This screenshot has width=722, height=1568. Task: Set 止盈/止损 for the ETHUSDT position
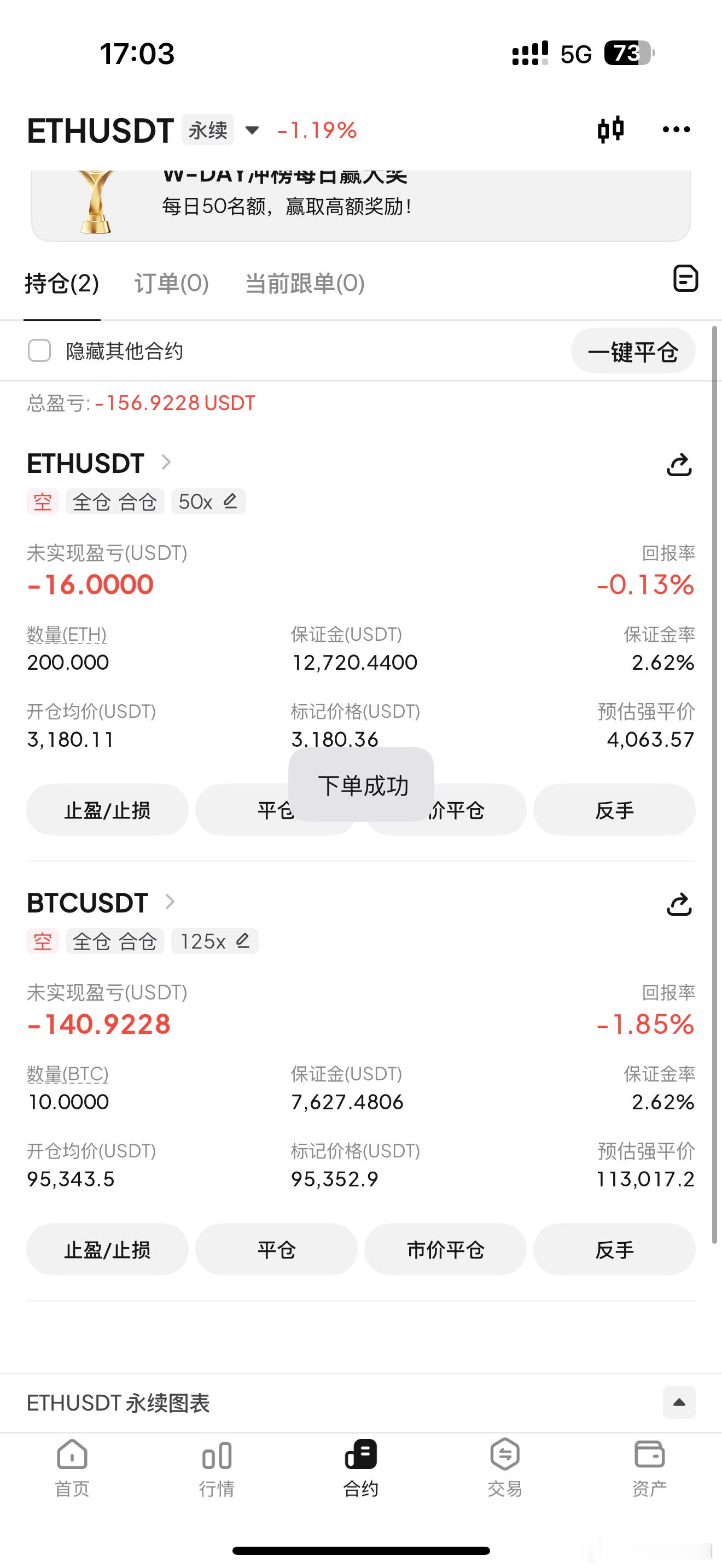[x=107, y=810]
